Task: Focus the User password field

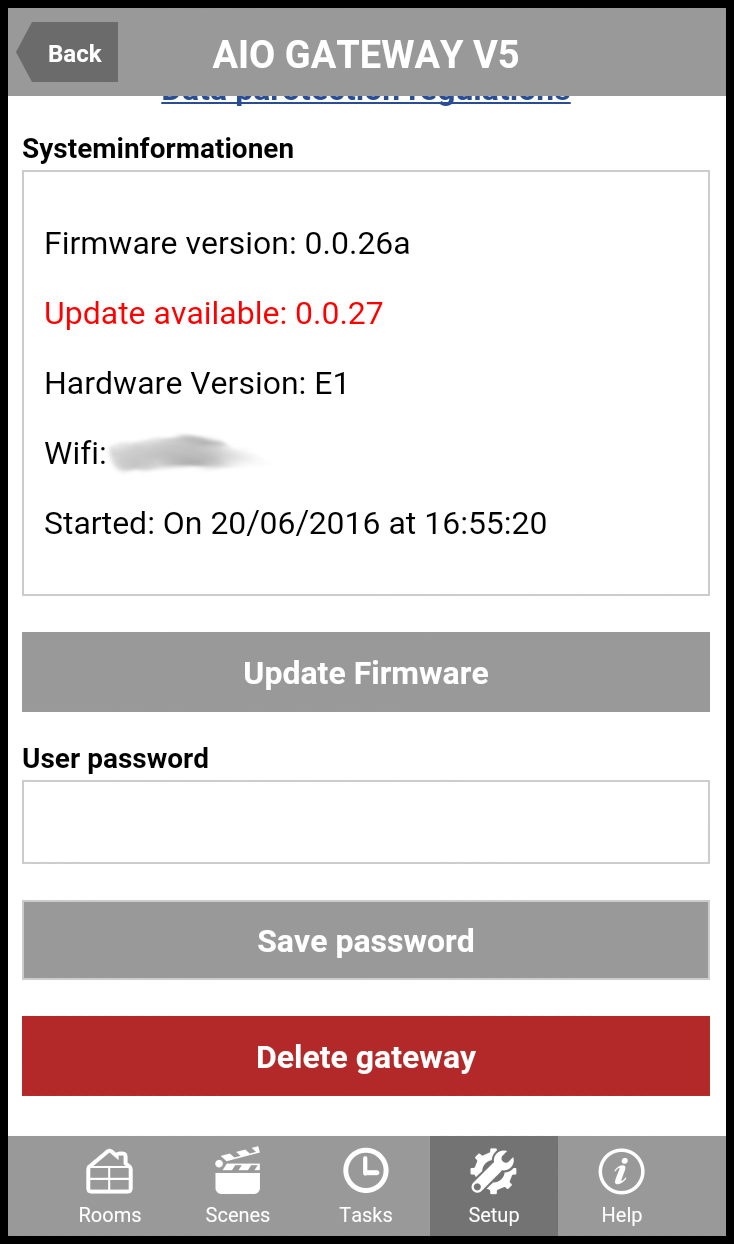Action: [x=366, y=822]
